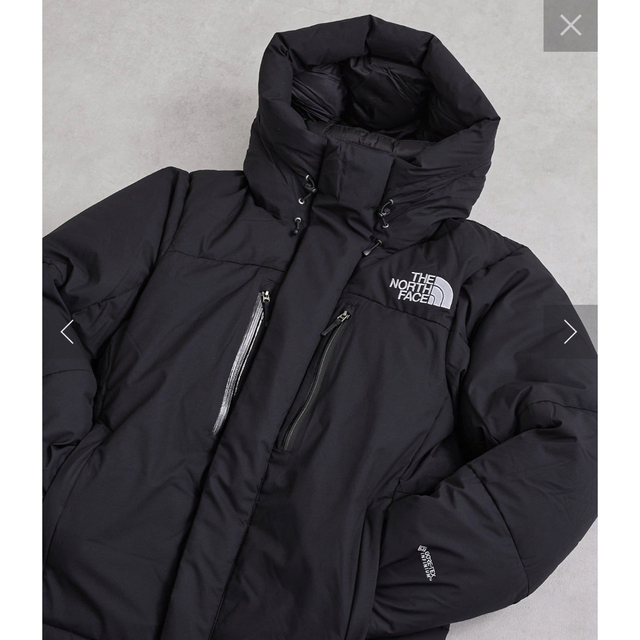This screenshot has width=640, height=640.
Task: Go to the previous product photo
Action: point(67,332)
